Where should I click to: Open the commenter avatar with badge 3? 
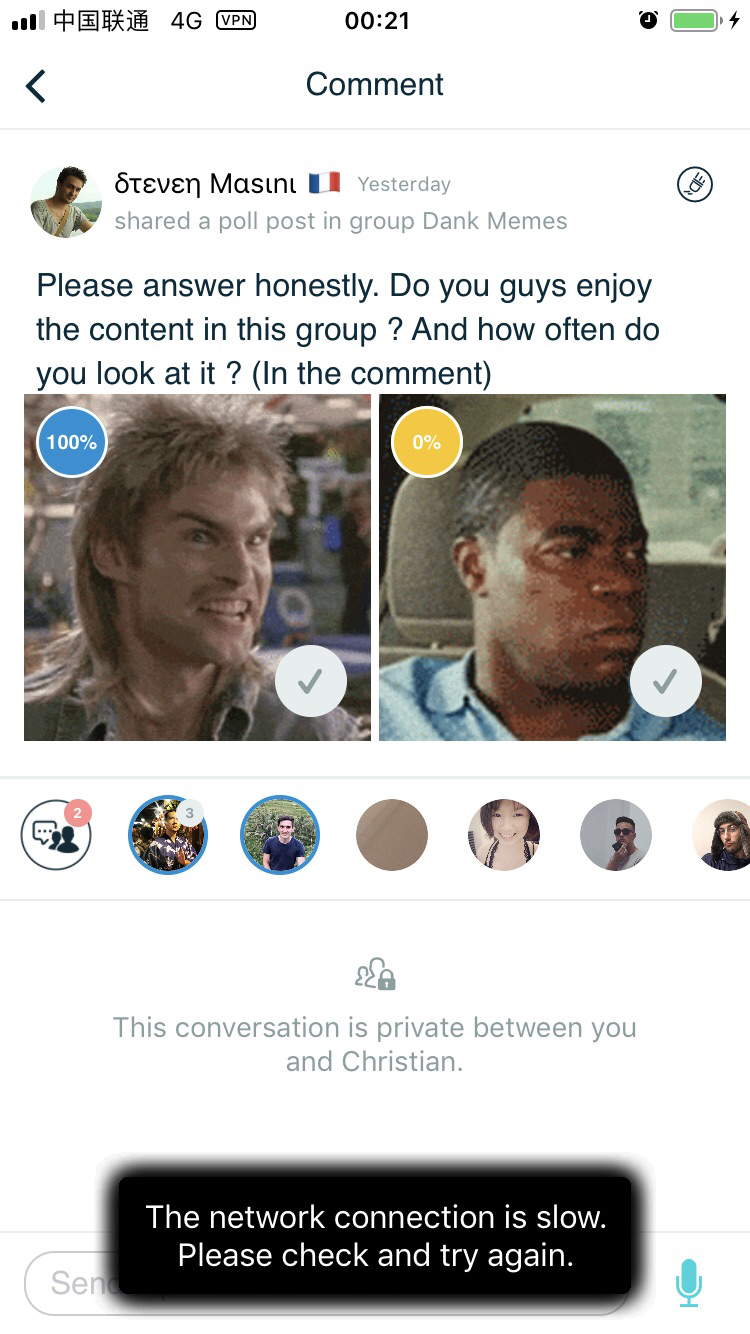point(167,835)
